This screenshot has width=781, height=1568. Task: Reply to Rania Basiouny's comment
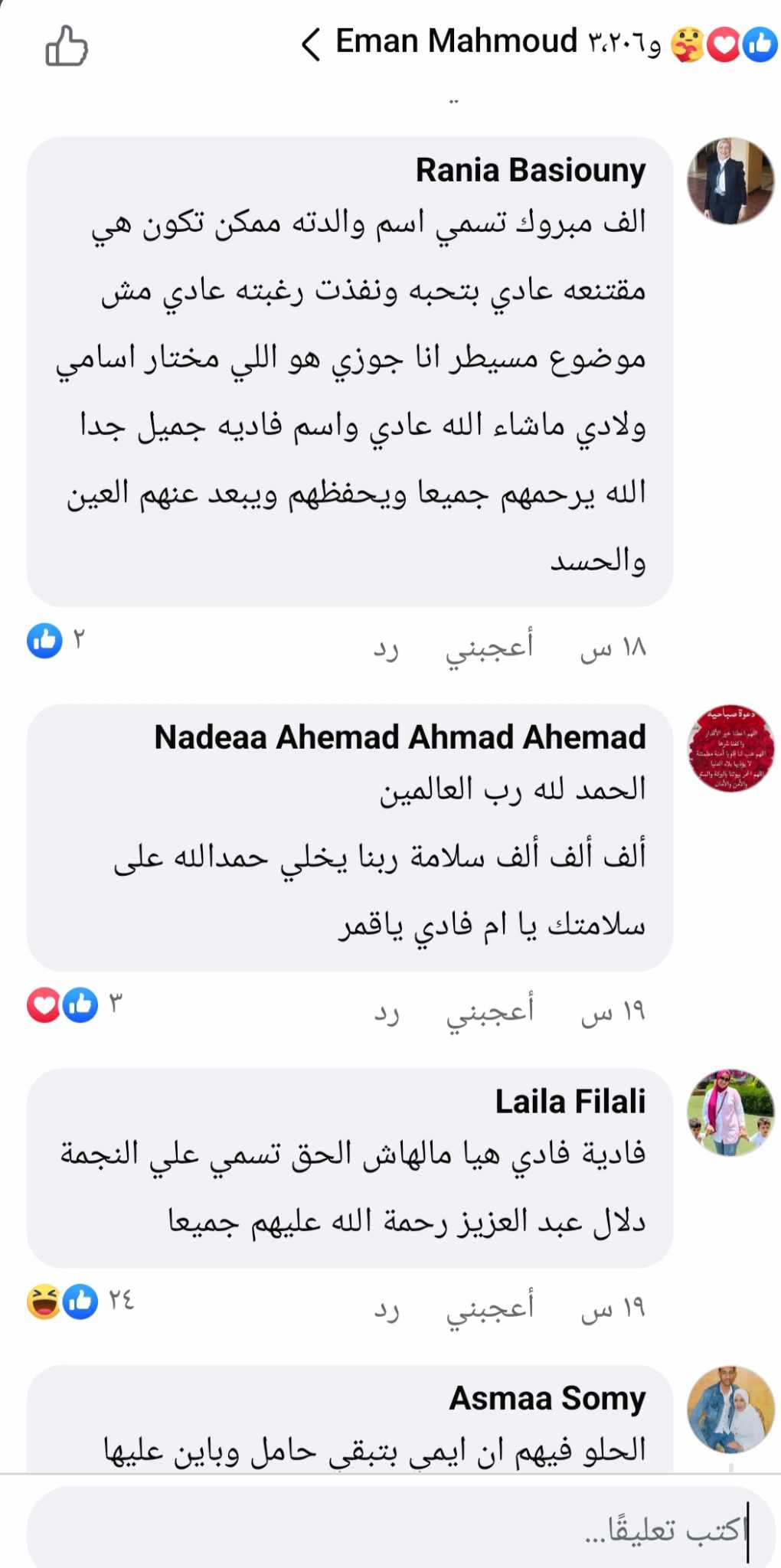[x=387, y=648]
